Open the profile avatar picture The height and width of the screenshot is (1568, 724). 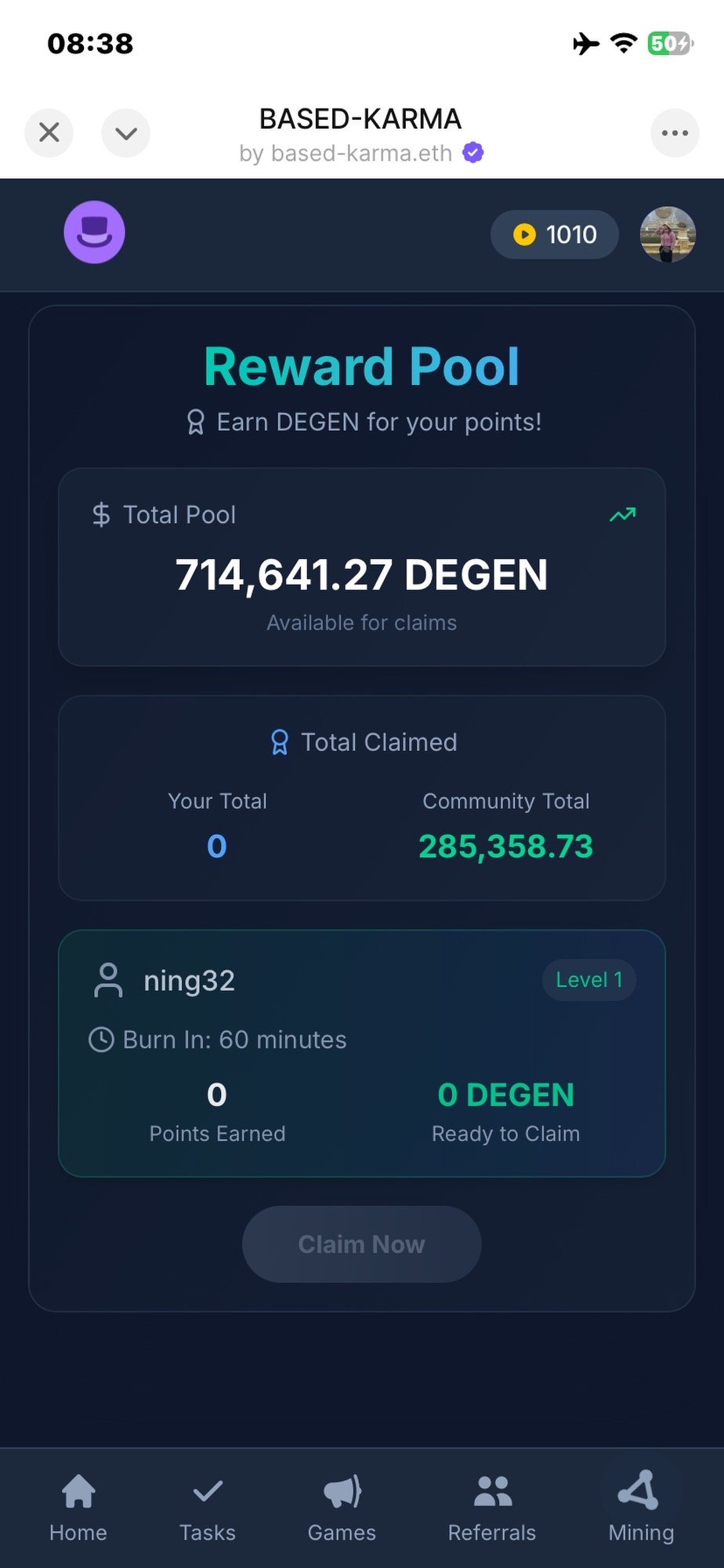coord(668,234)
